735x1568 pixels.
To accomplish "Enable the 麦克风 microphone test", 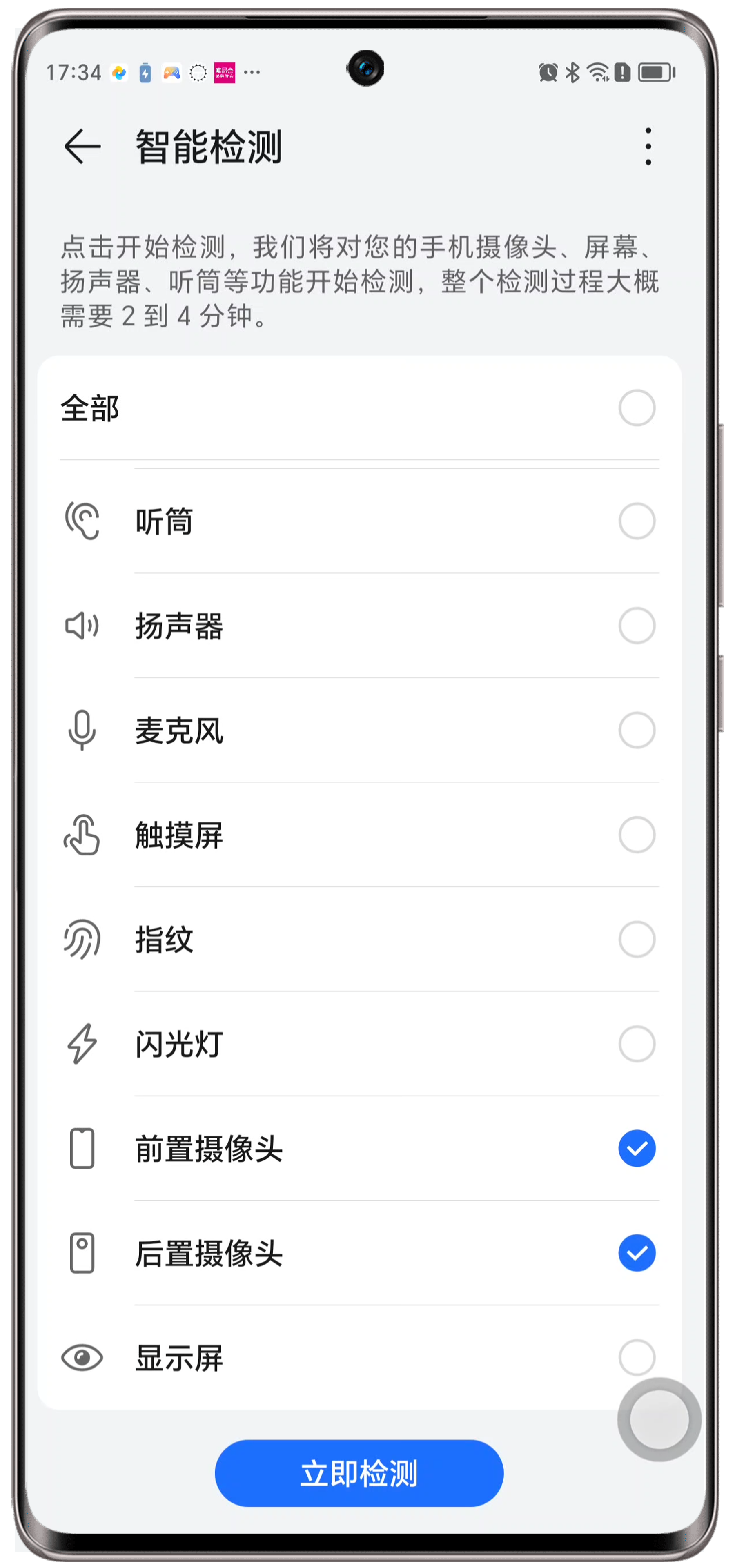I will [637, 730].
